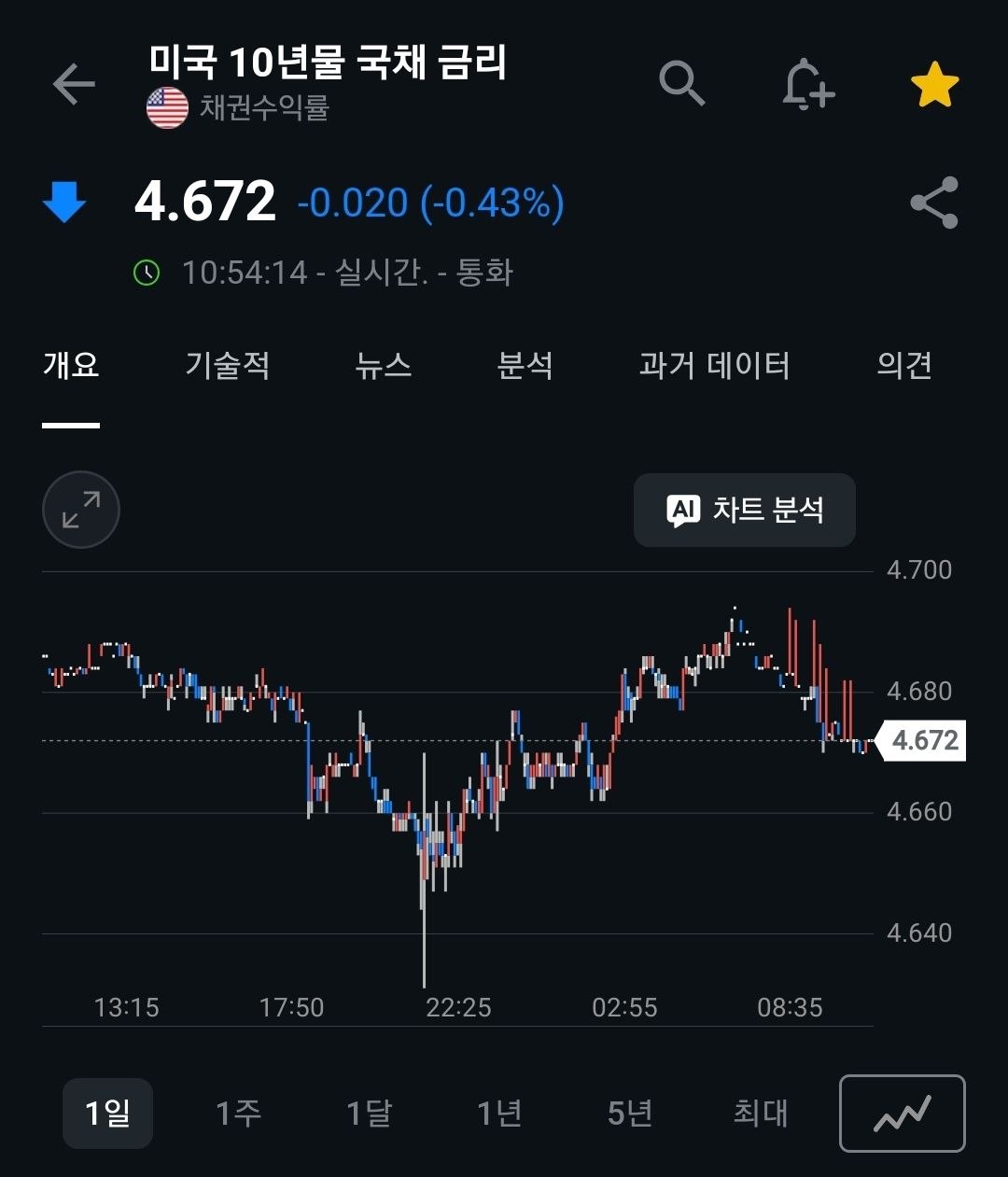Select the 최대 range
Screen dimensions: 1008x1177
tap(761, 1113)
